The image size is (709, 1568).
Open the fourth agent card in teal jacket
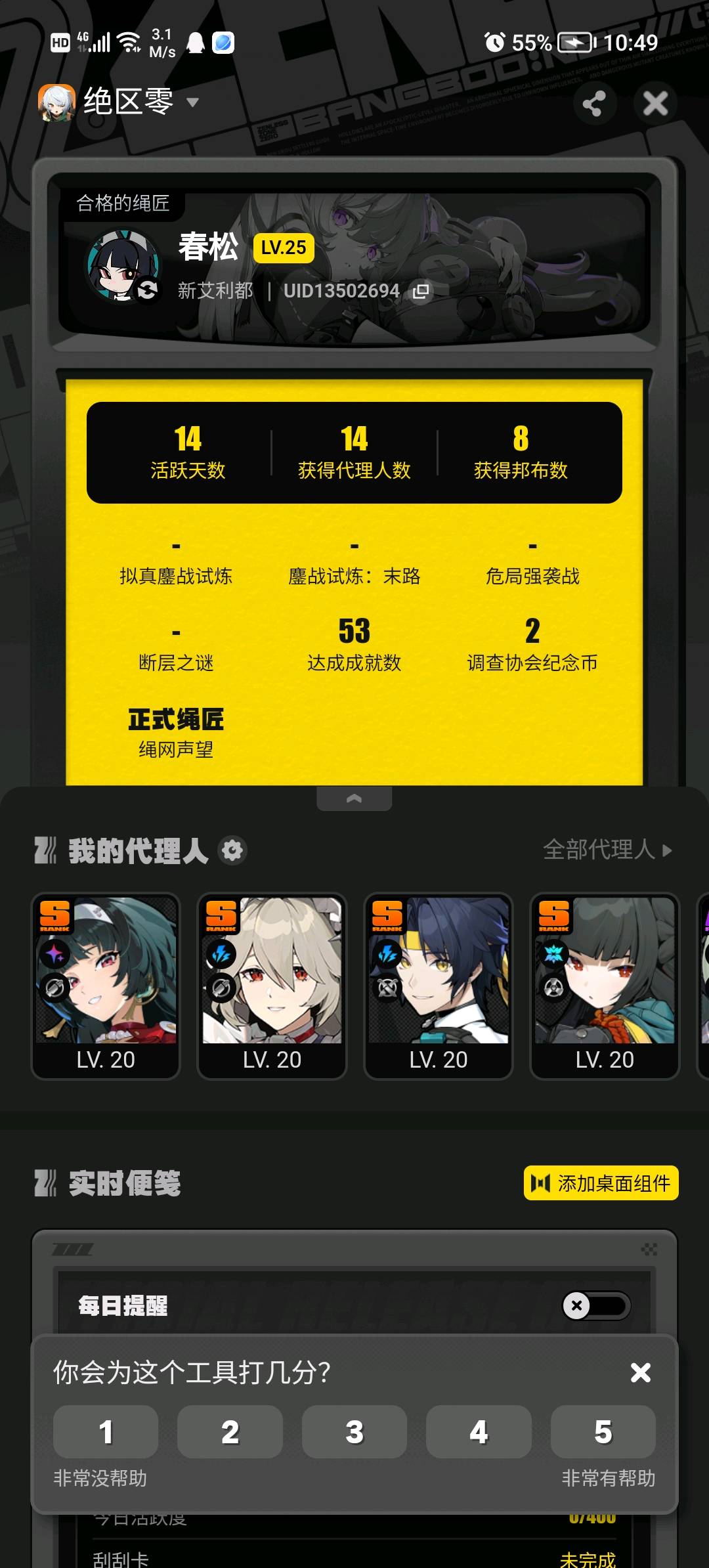(604, 985)
